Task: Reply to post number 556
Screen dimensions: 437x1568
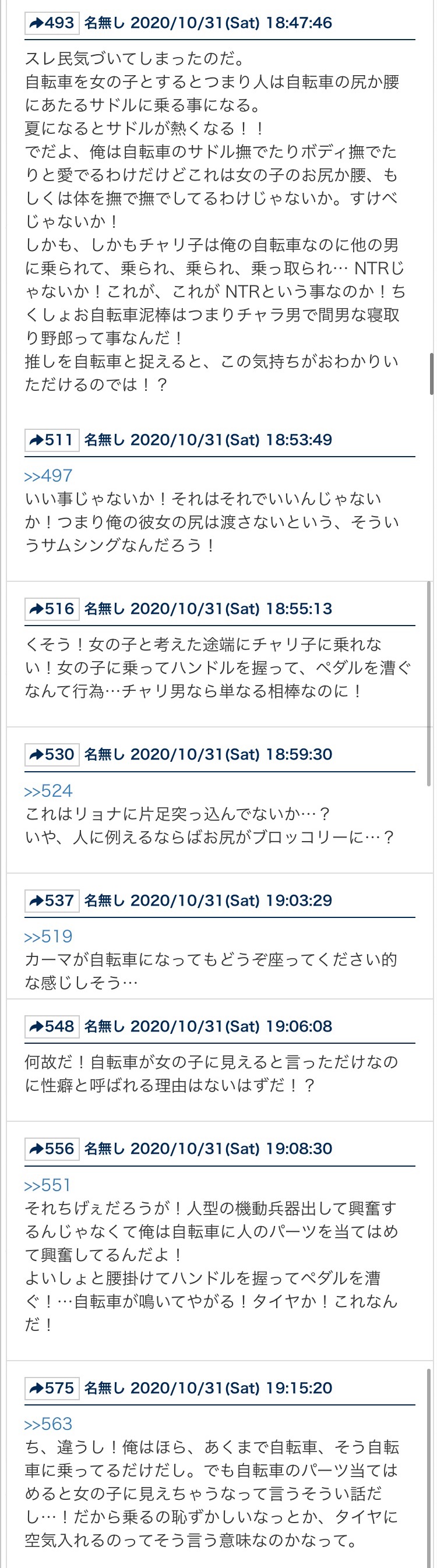Action: [x=52, y=1149]
